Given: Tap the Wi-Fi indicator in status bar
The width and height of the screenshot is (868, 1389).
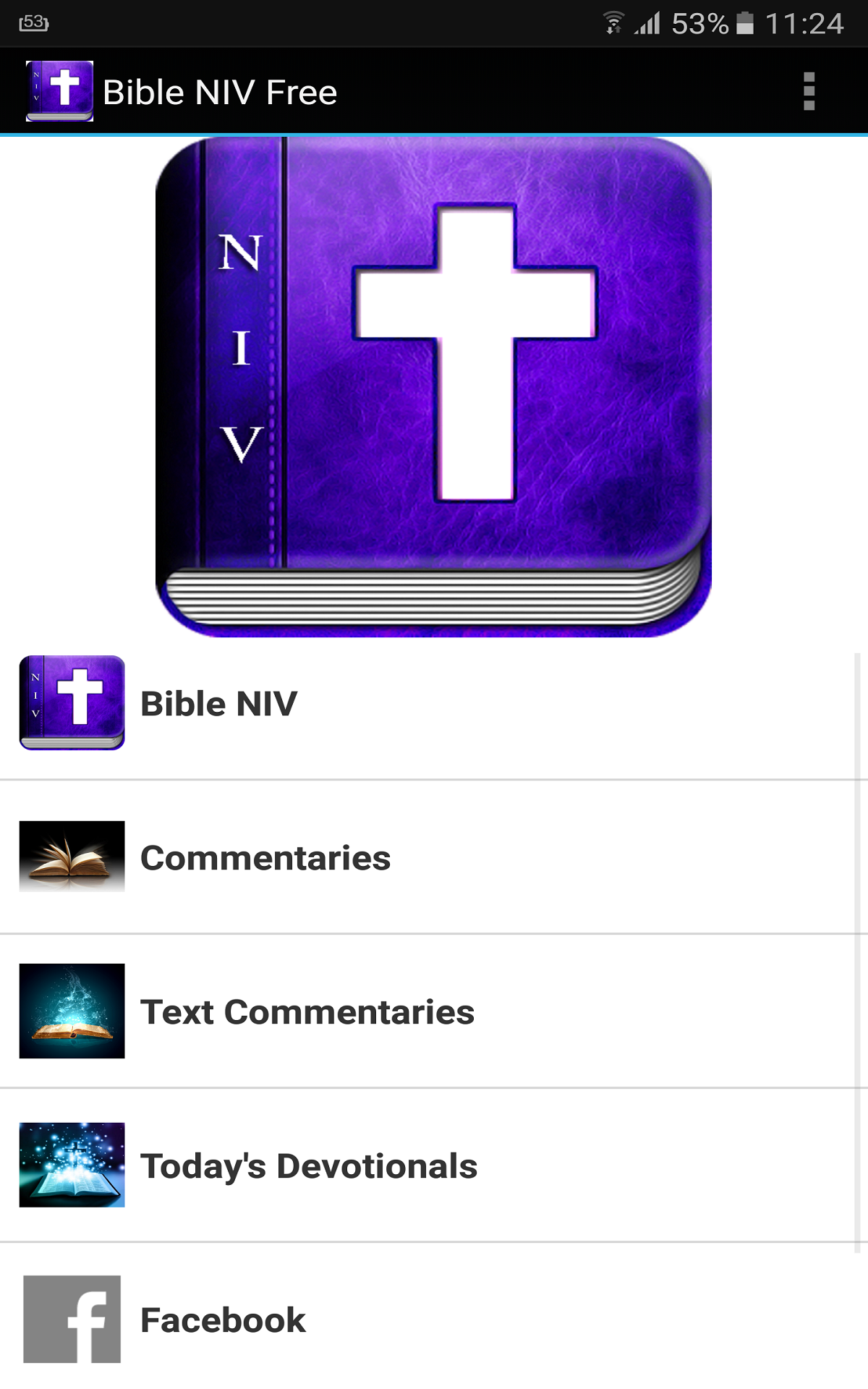Looking at the screenshot, I should point(614,20).
